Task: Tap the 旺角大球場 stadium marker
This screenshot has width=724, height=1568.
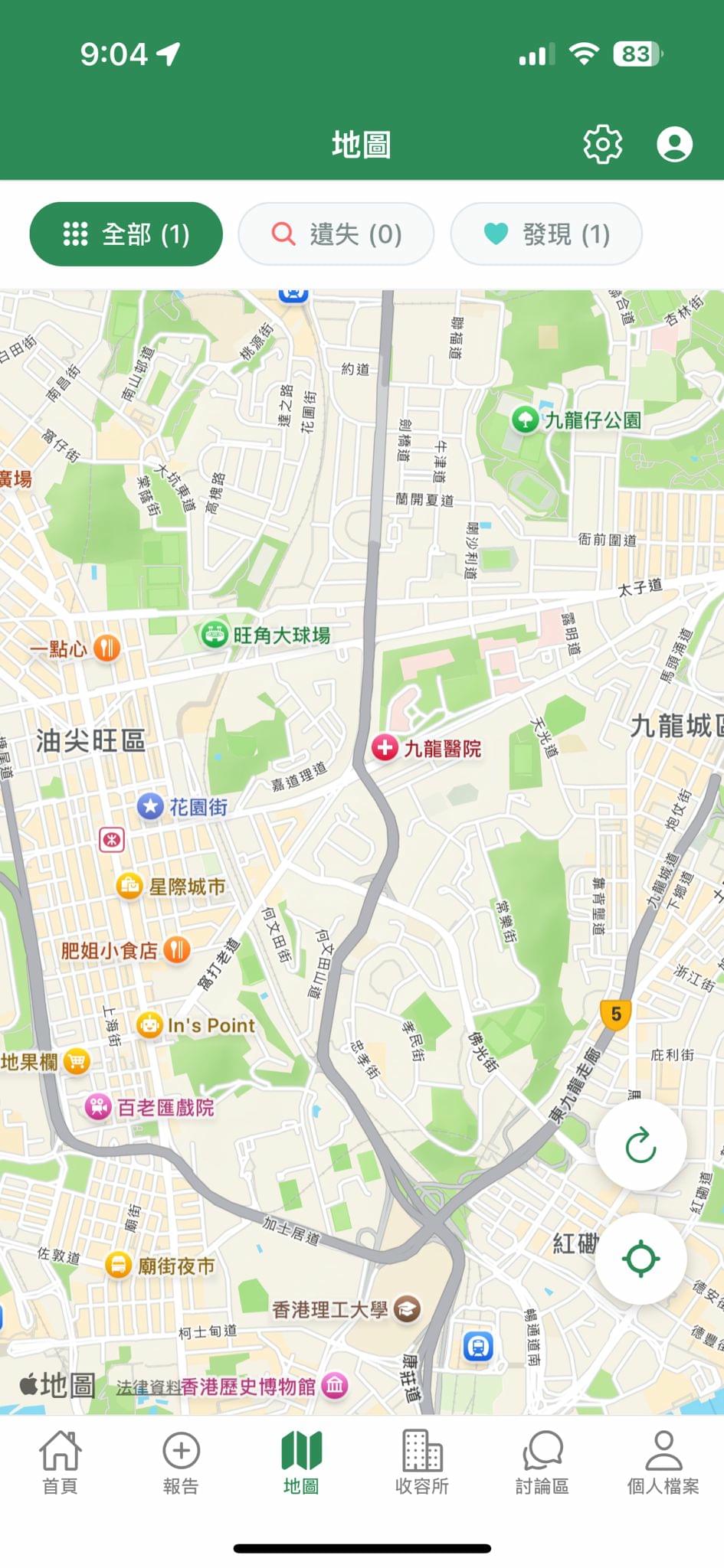Action: pyautogui.click(x=215, y=635)
